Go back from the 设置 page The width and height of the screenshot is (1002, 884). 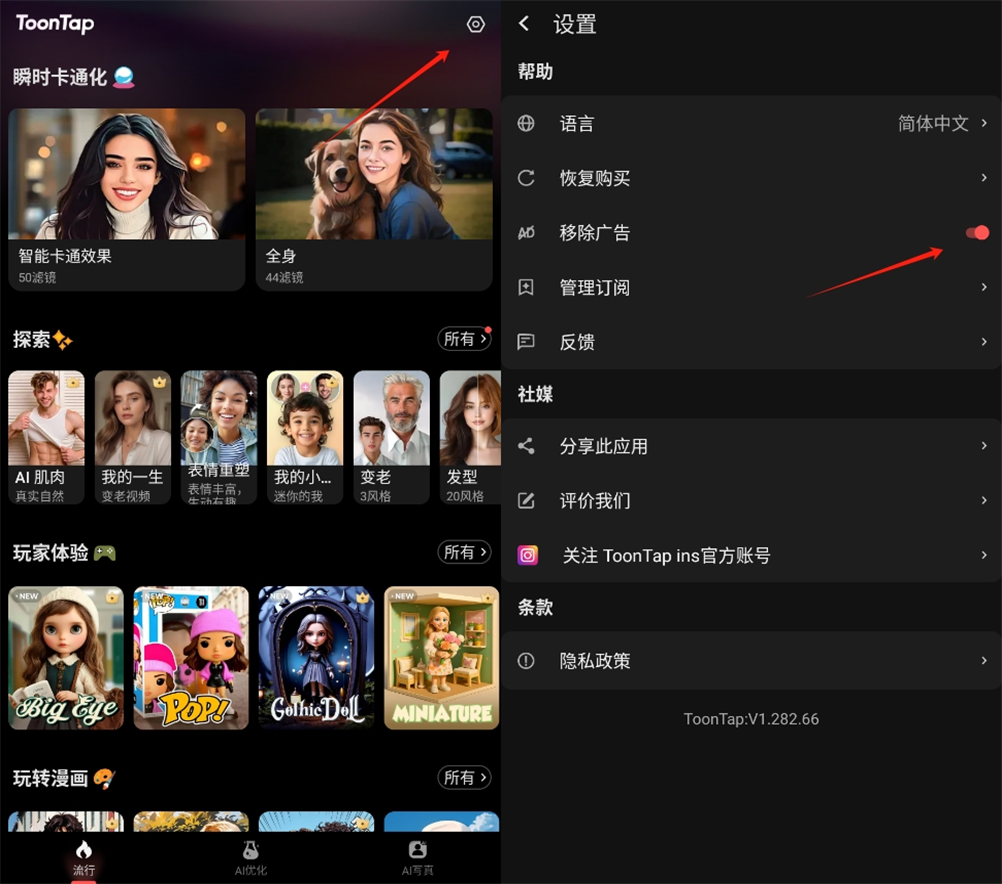click(x=524, y=24)
